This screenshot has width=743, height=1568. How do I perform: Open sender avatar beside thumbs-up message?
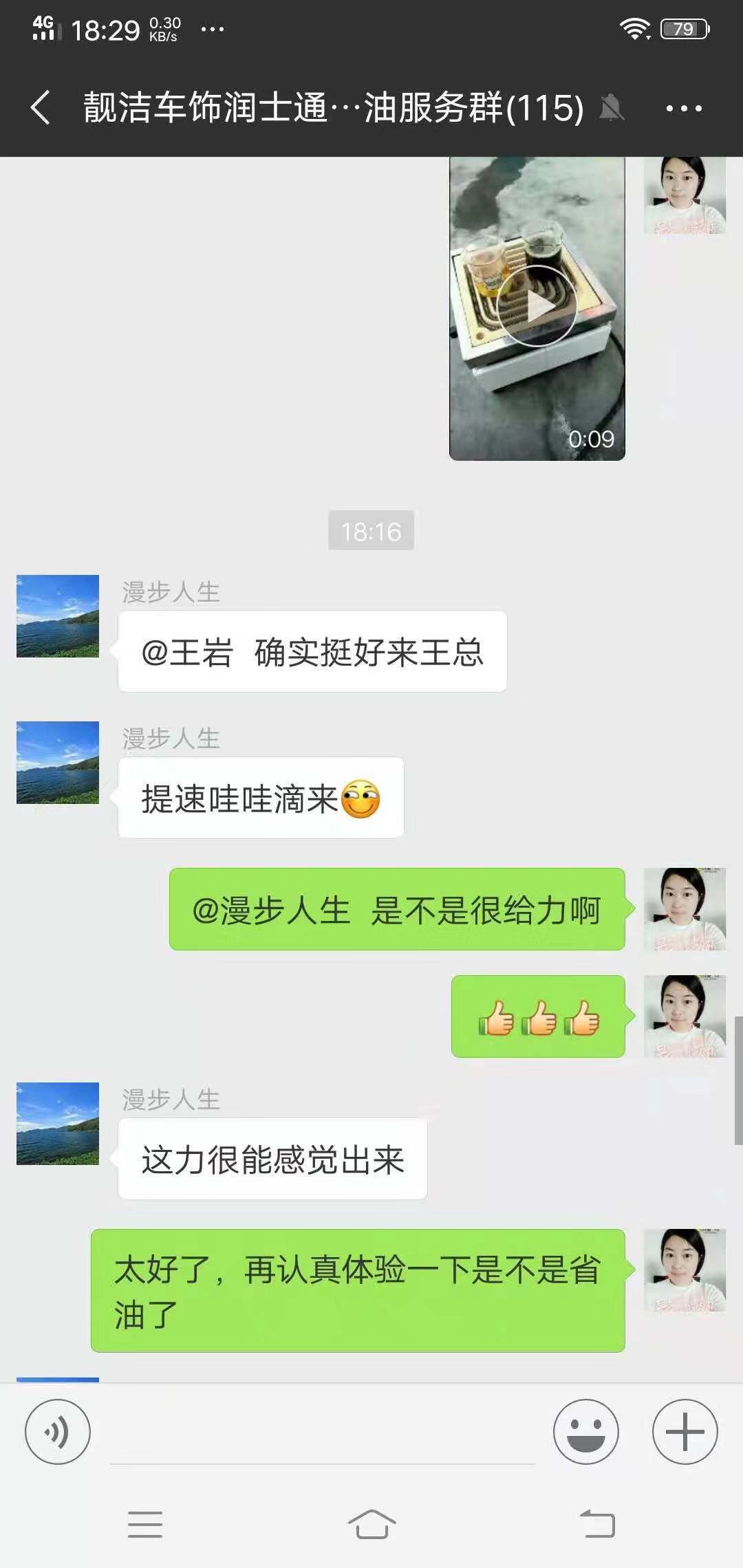pyautogui.click(x=685, y=1016)
